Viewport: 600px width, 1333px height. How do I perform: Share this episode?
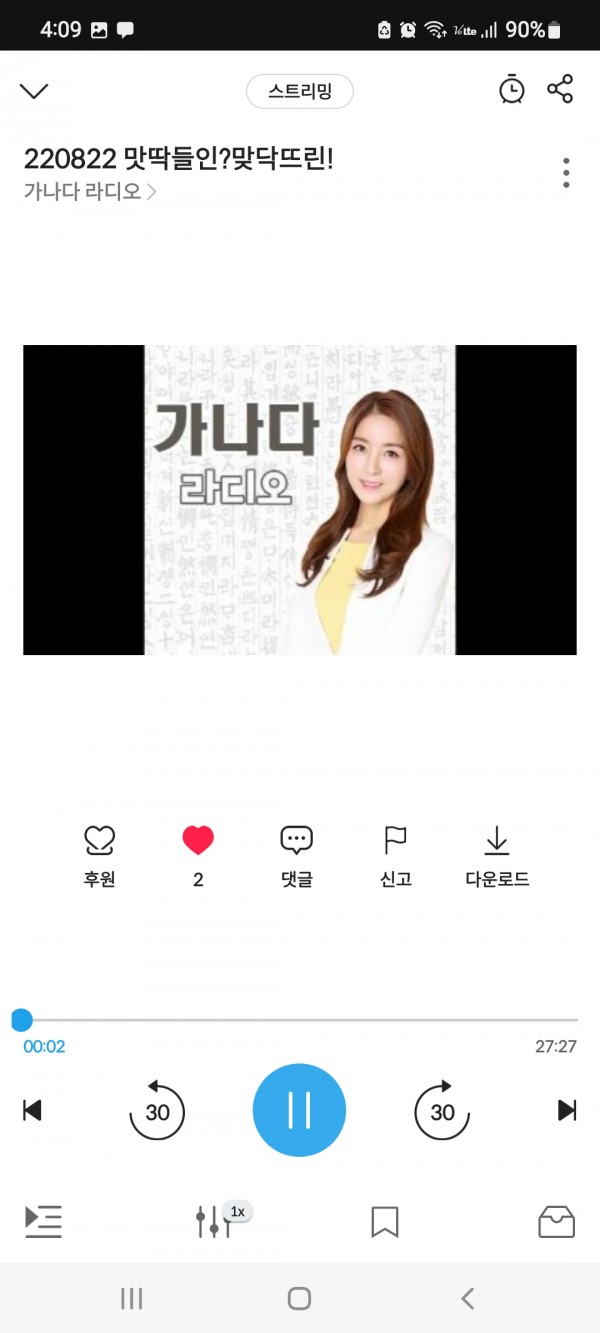point(560,89)
